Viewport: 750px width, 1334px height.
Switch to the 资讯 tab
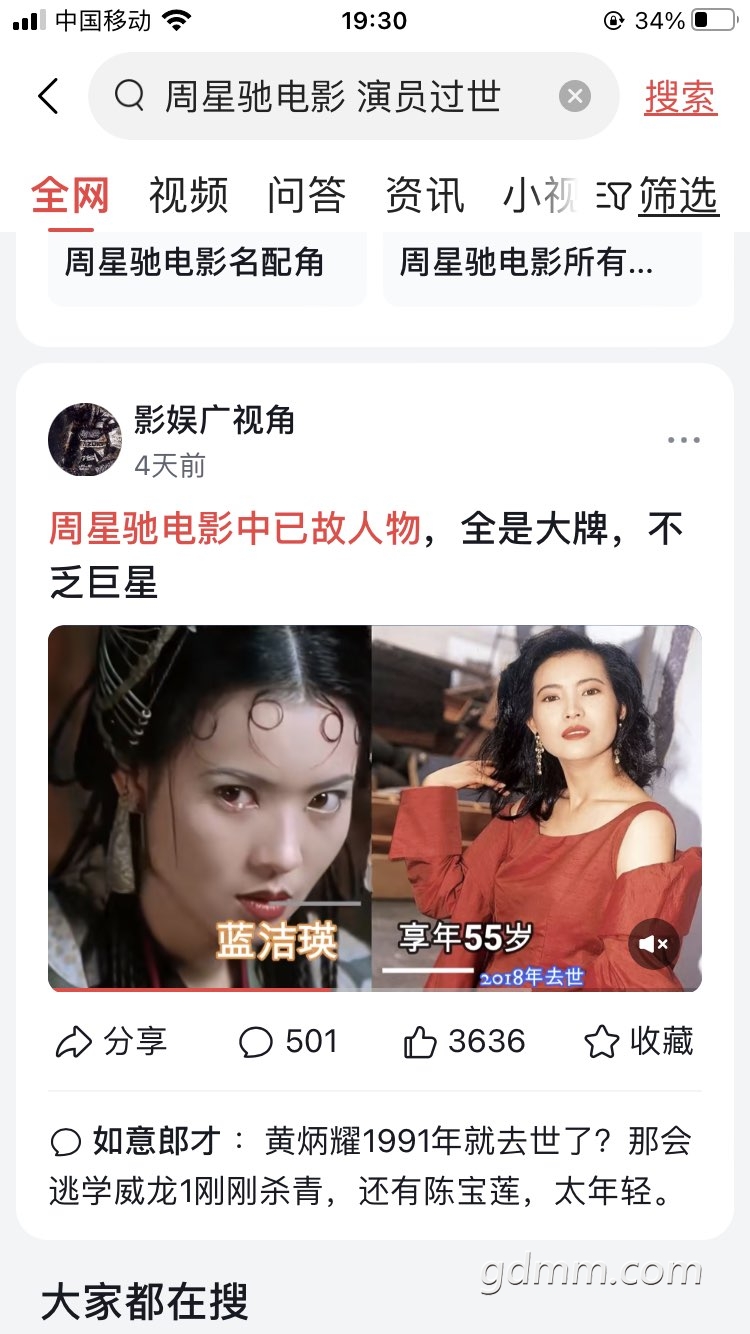pos(425,195)
